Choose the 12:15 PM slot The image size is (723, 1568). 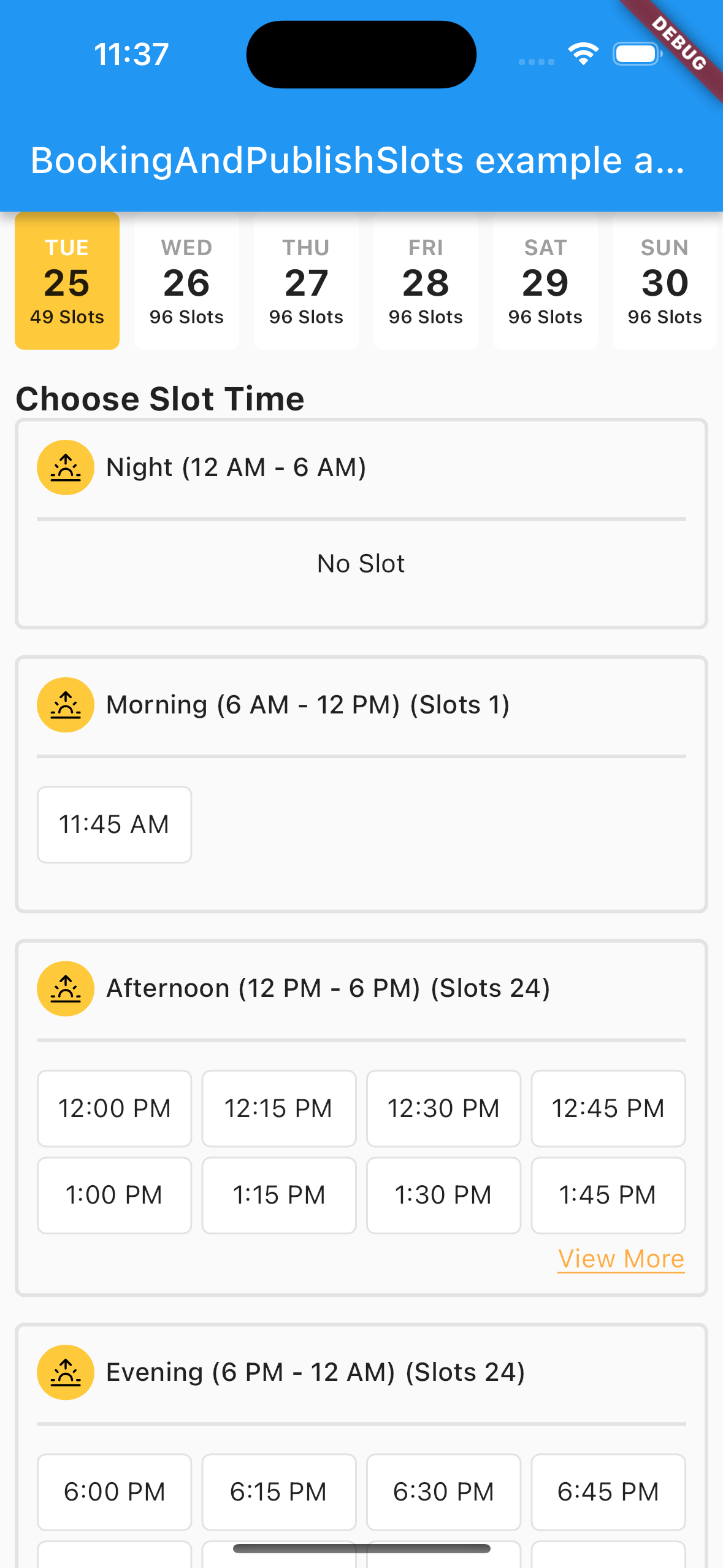coord(279,1109)
